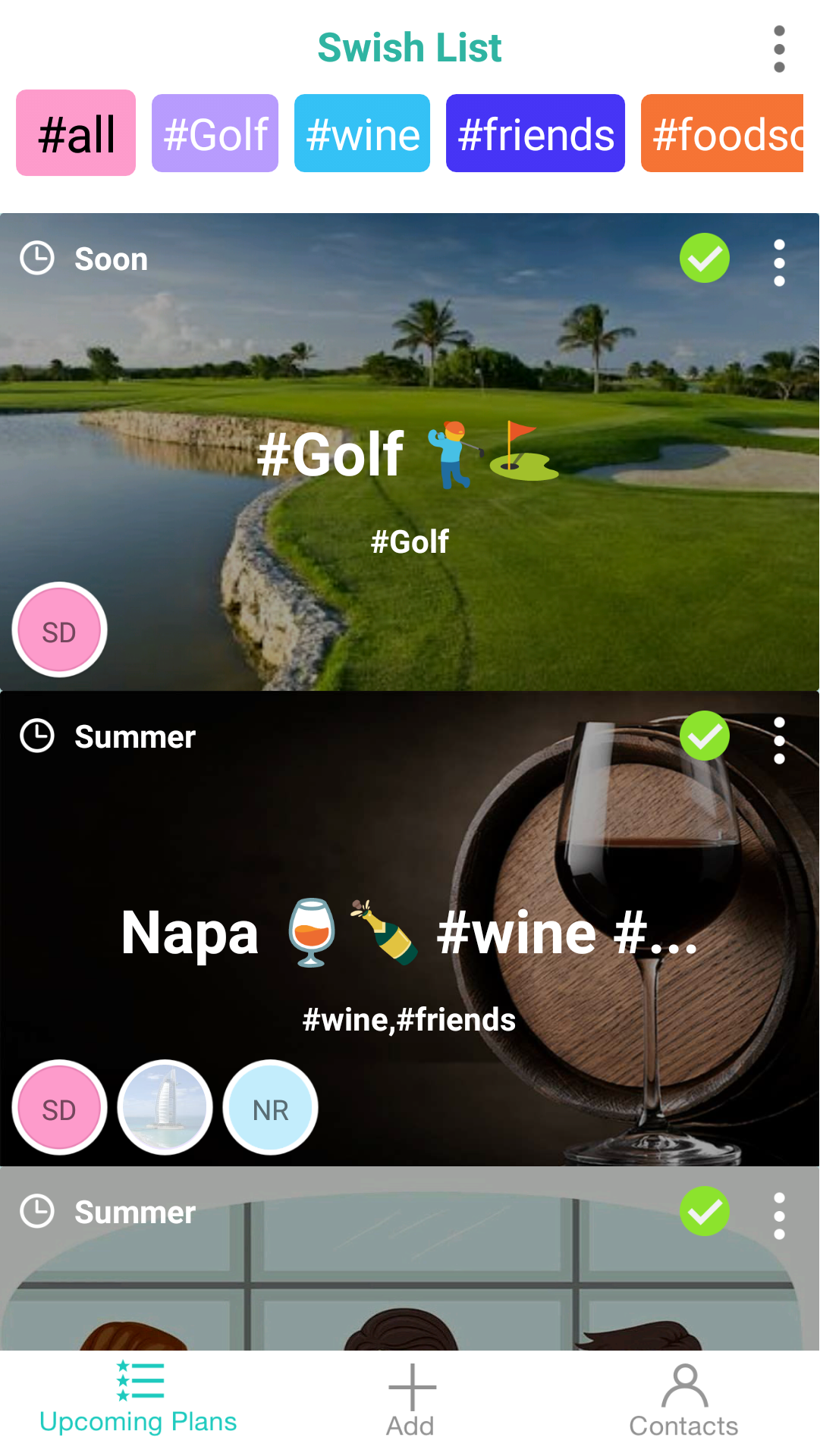Tap the green checkmark on Napa plan
The height and width of the screenshot is (1456, 820).
[705, 736]
